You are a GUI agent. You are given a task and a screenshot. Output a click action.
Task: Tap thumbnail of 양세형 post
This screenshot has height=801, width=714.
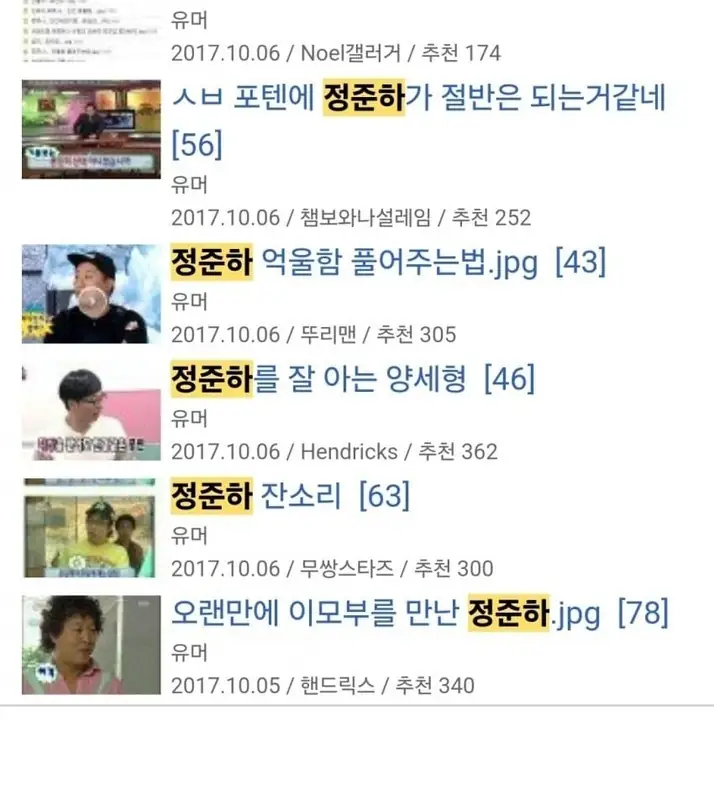91,411
